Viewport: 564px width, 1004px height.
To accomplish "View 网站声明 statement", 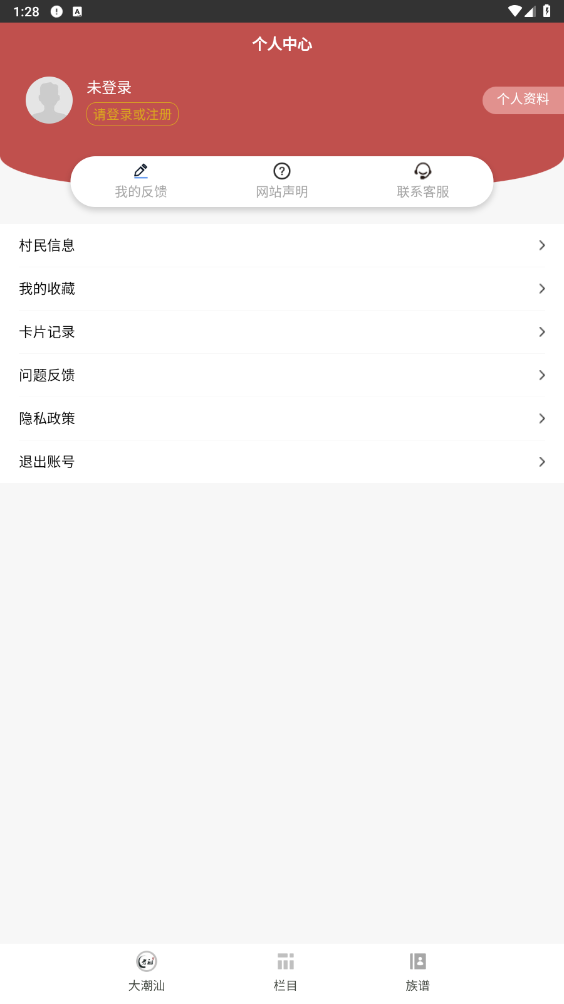I will [282, 181].
